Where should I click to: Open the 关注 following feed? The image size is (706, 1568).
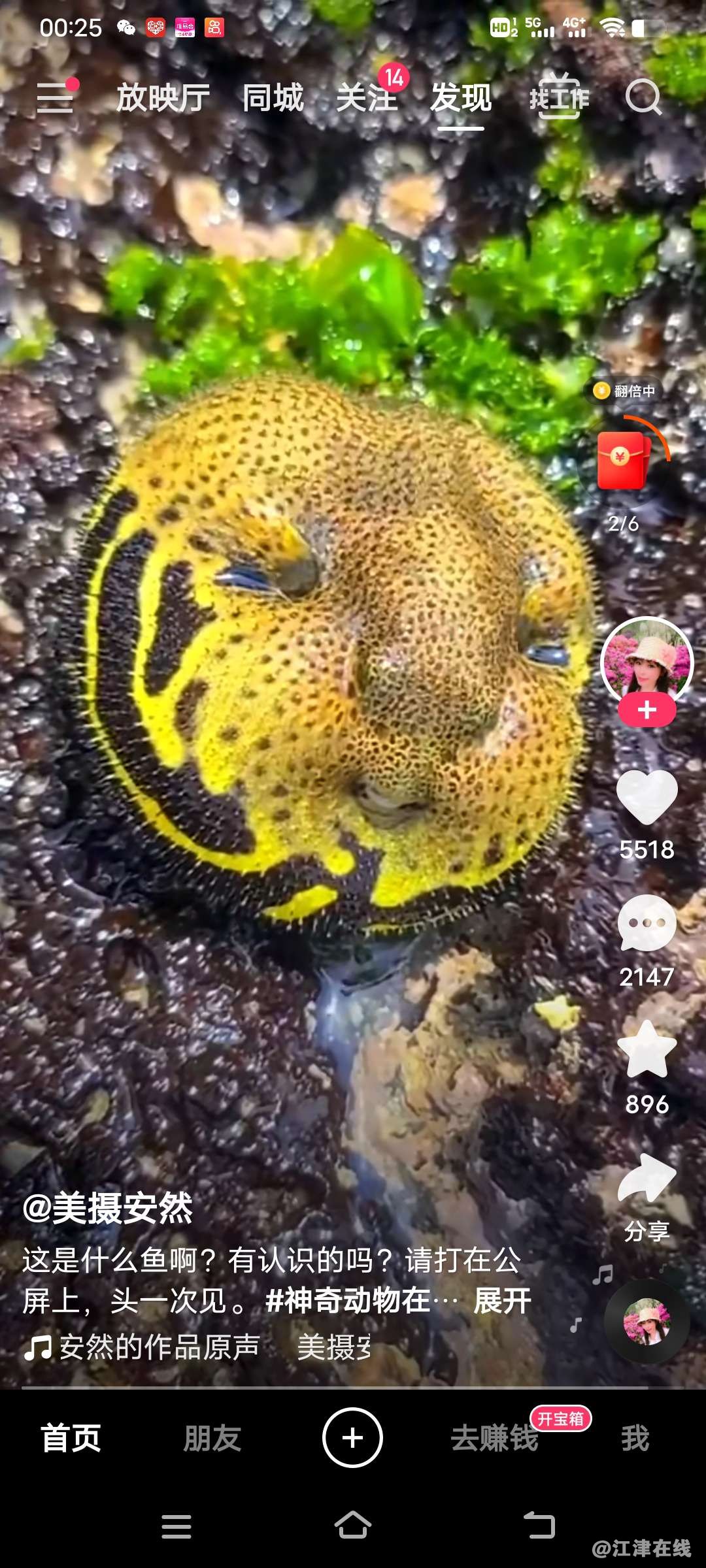tap(367, 98)
